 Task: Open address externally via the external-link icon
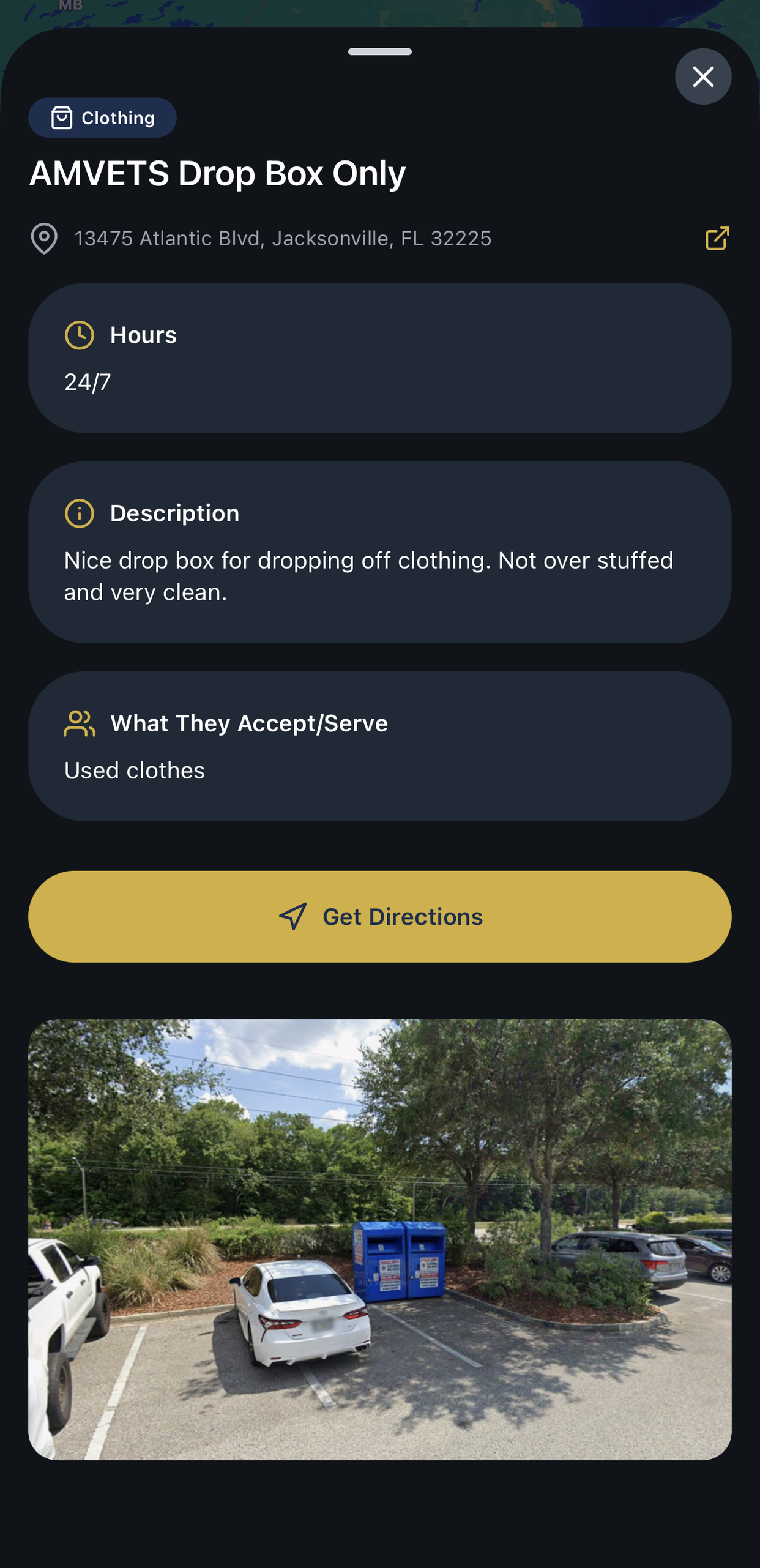[717, 239]
